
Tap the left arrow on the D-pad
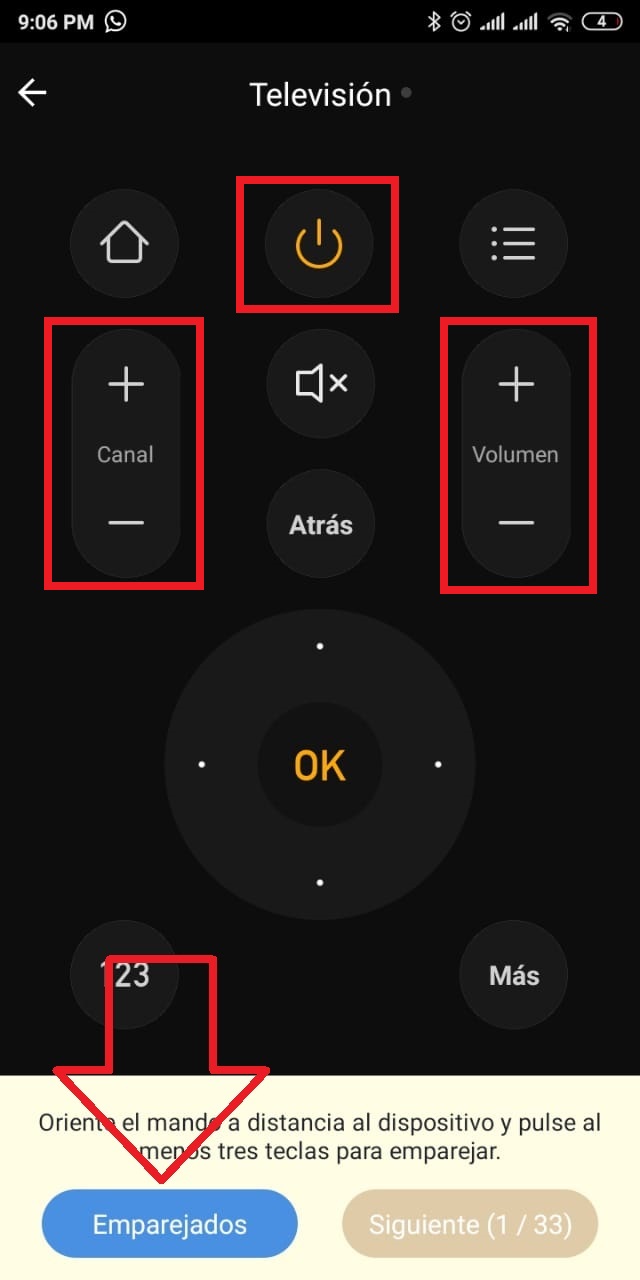(202, 765)
